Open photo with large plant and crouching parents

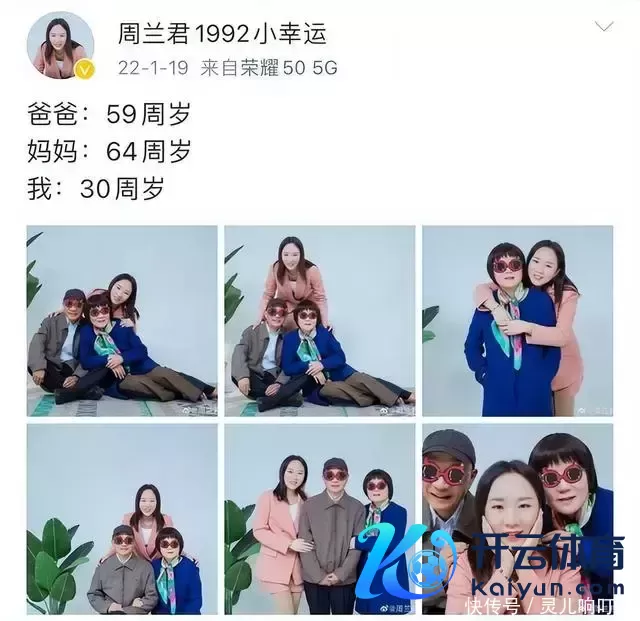pyautogui.click(x=122, y=518)
